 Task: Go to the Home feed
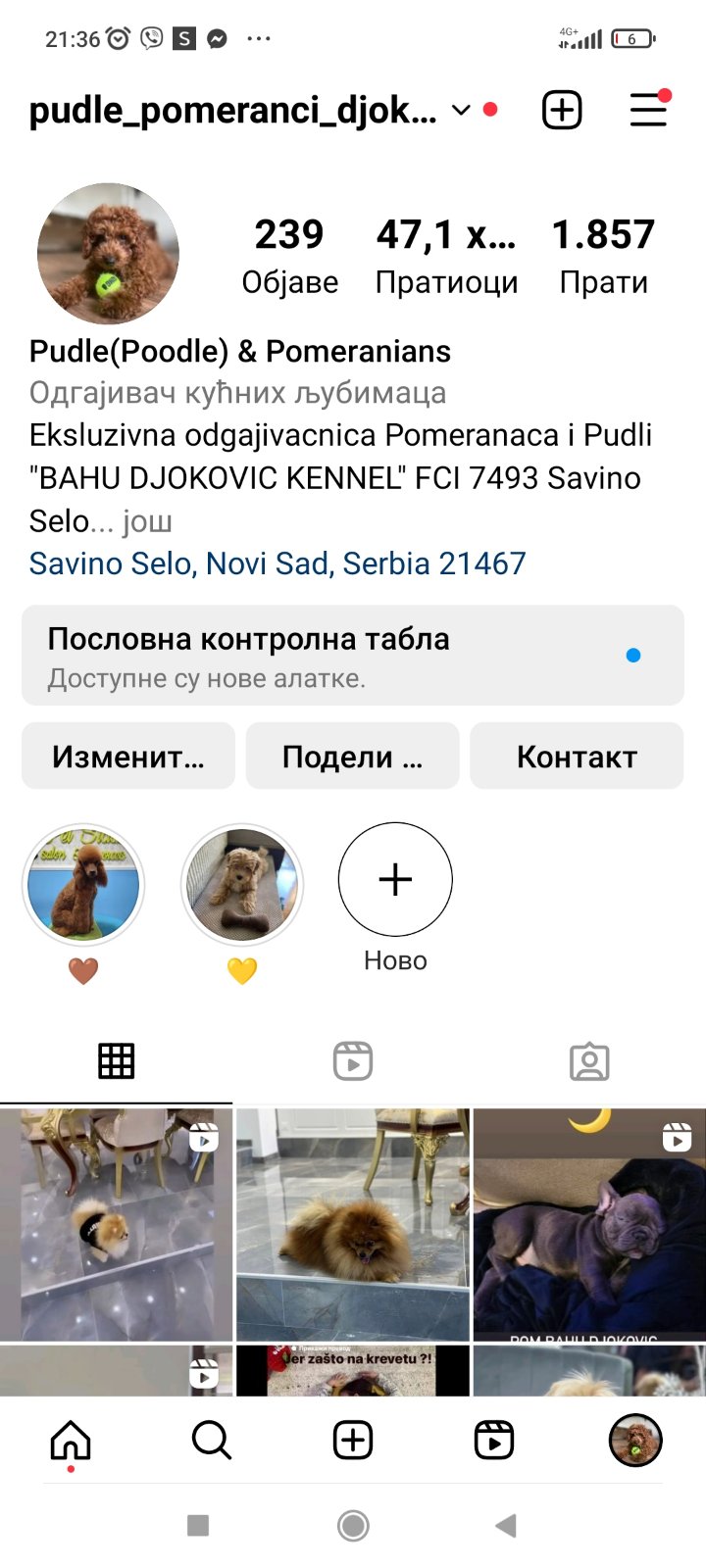click(x=71, y=1441)
